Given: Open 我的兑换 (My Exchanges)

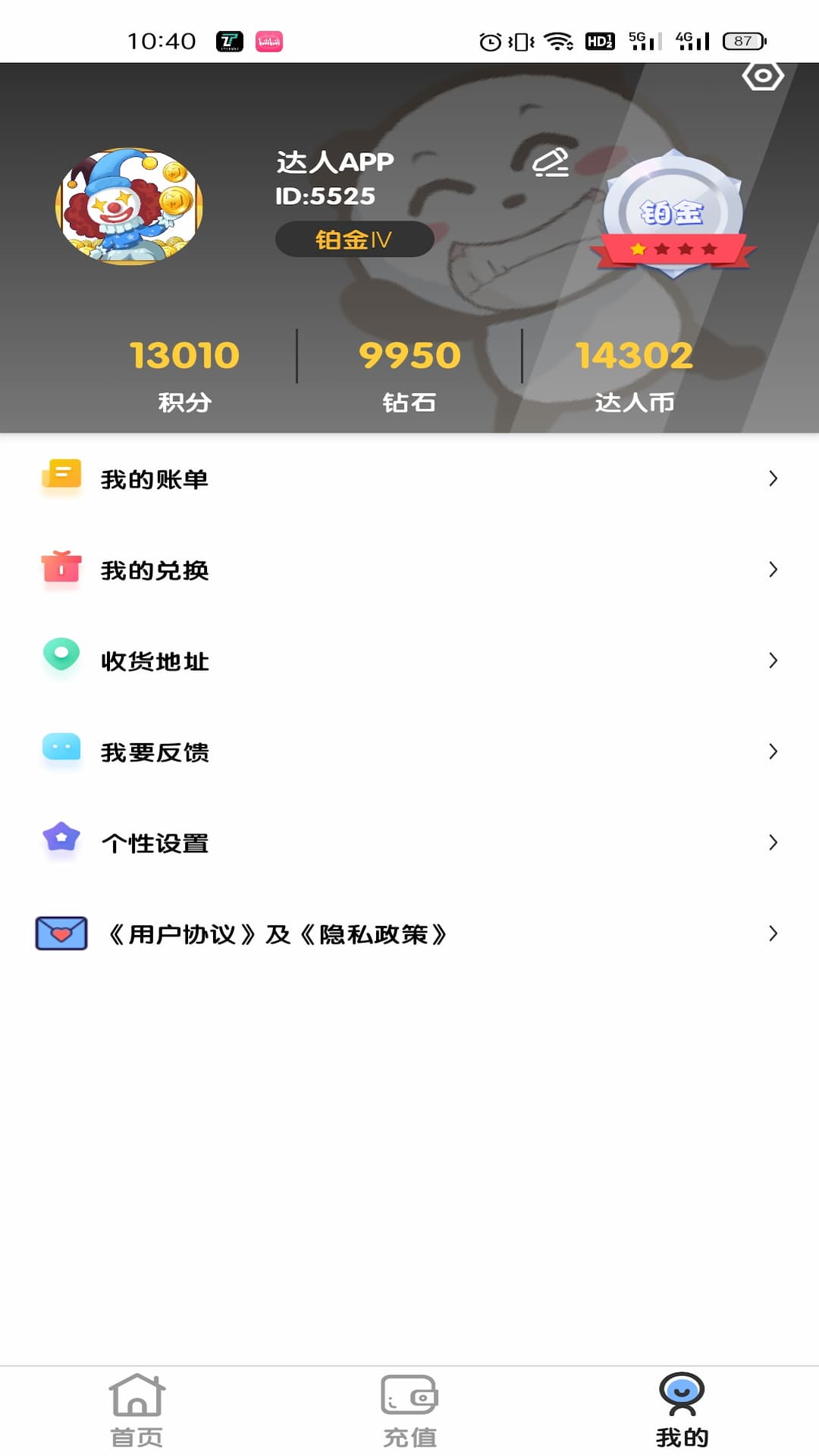Looking at the screenshot, I should click(409, 570).
